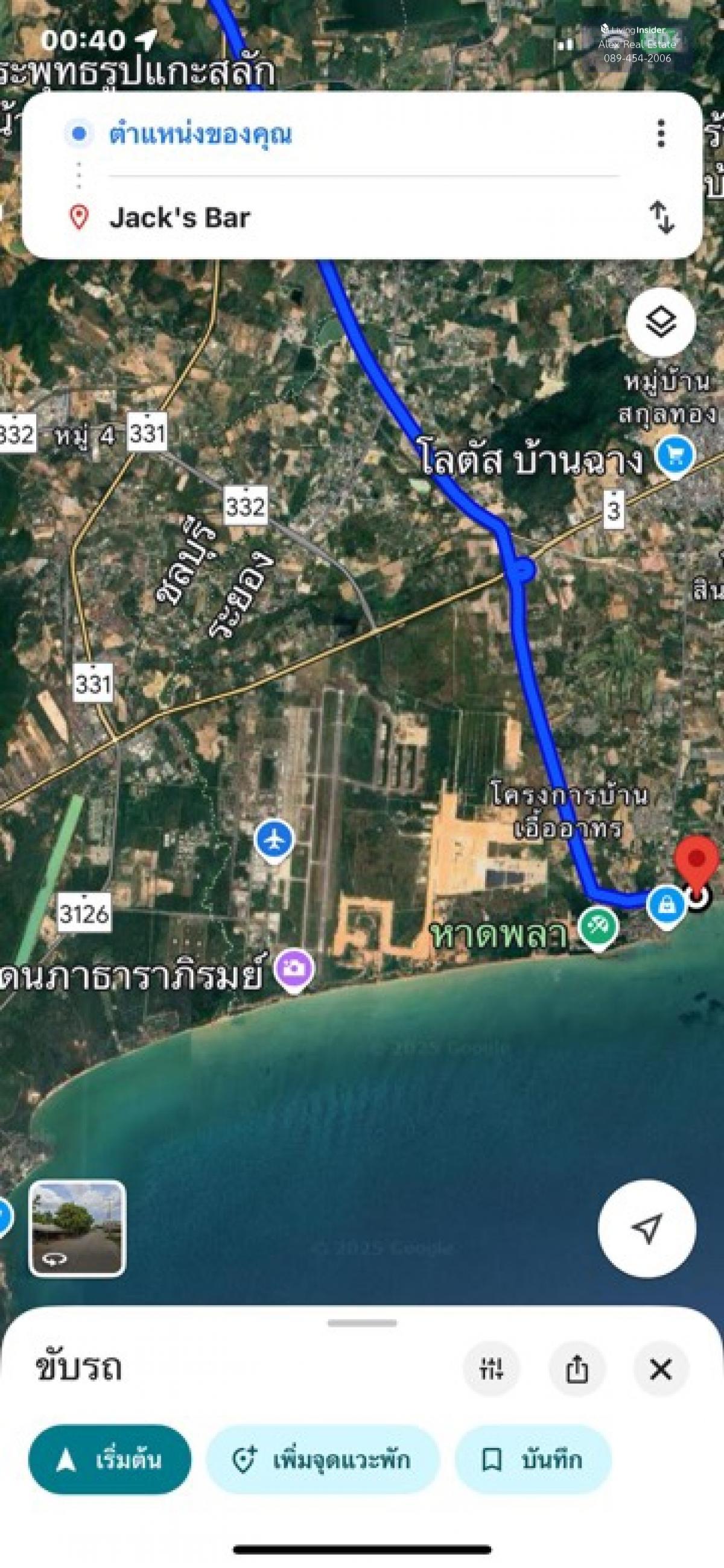Open the camera photo spot marker
This screenshot has height=1568, width=724.
(294, 969)
